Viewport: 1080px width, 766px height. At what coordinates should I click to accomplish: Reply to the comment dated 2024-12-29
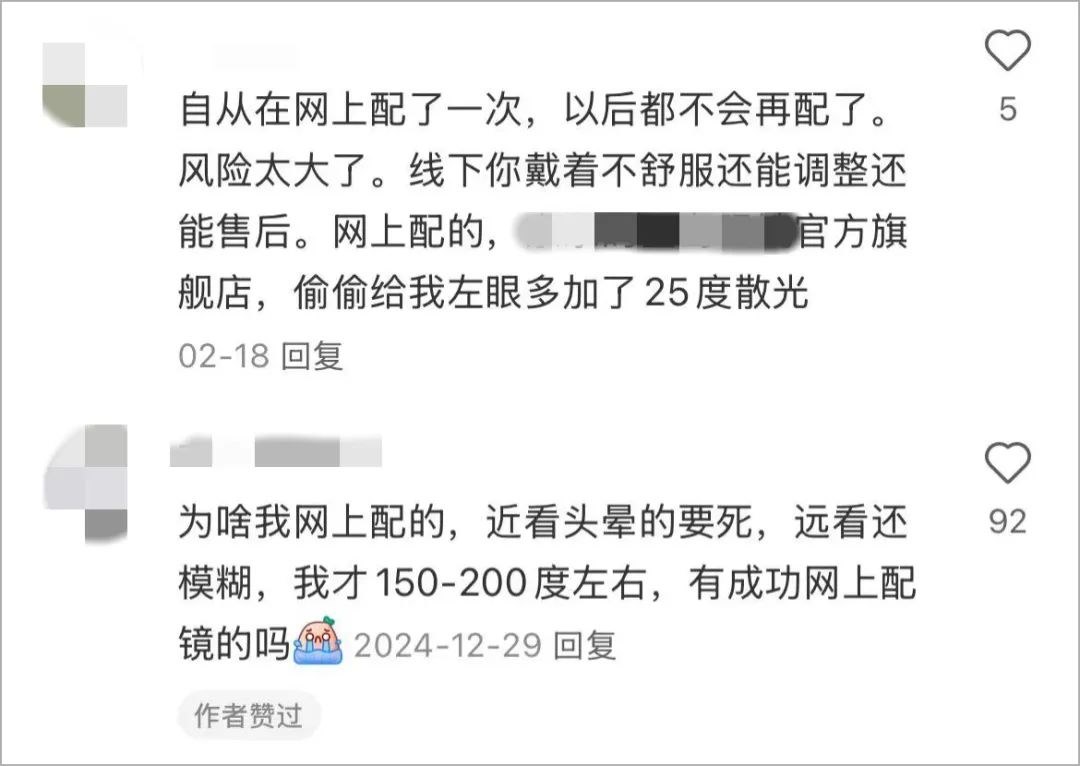[586, 646]
